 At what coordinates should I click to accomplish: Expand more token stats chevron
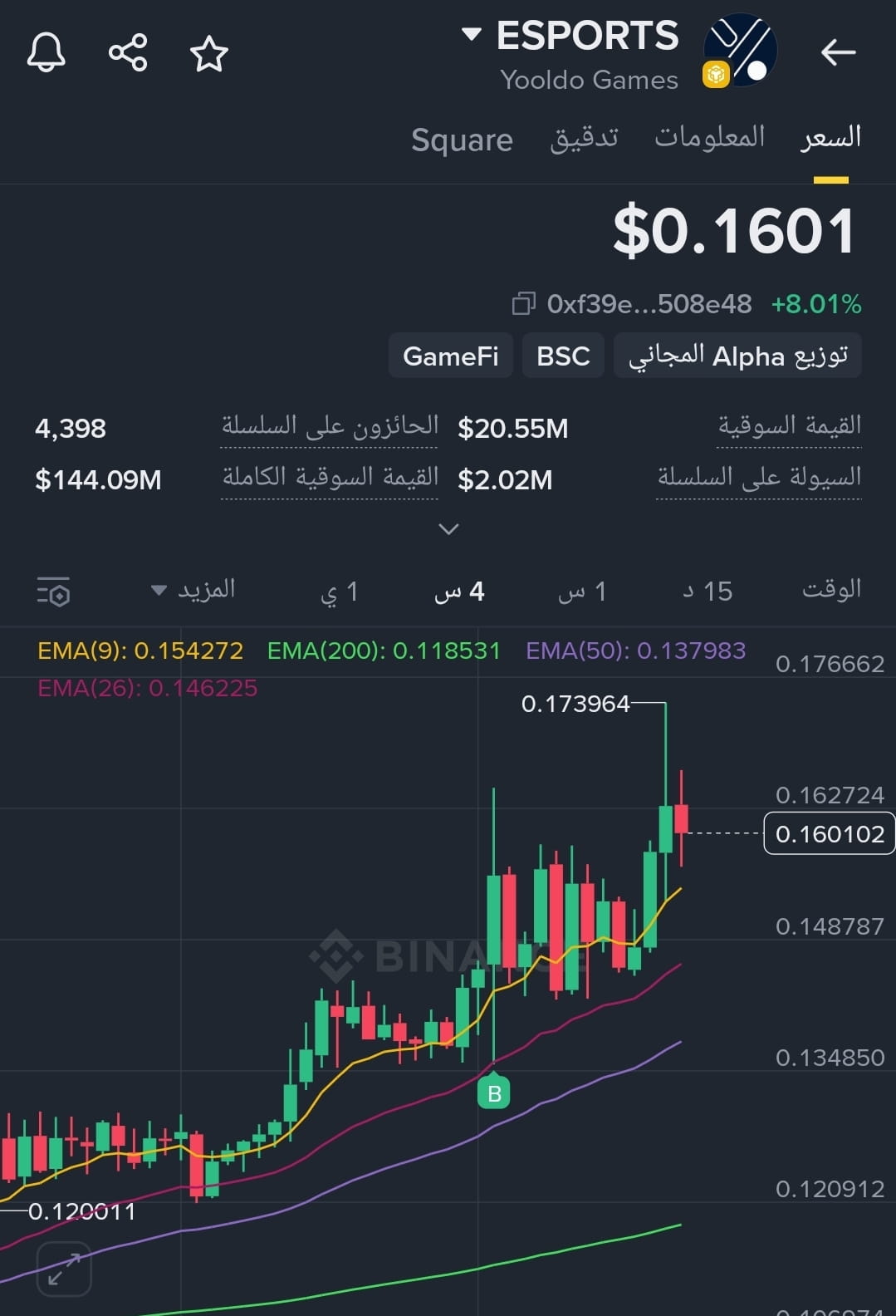(x=448, y=529)
